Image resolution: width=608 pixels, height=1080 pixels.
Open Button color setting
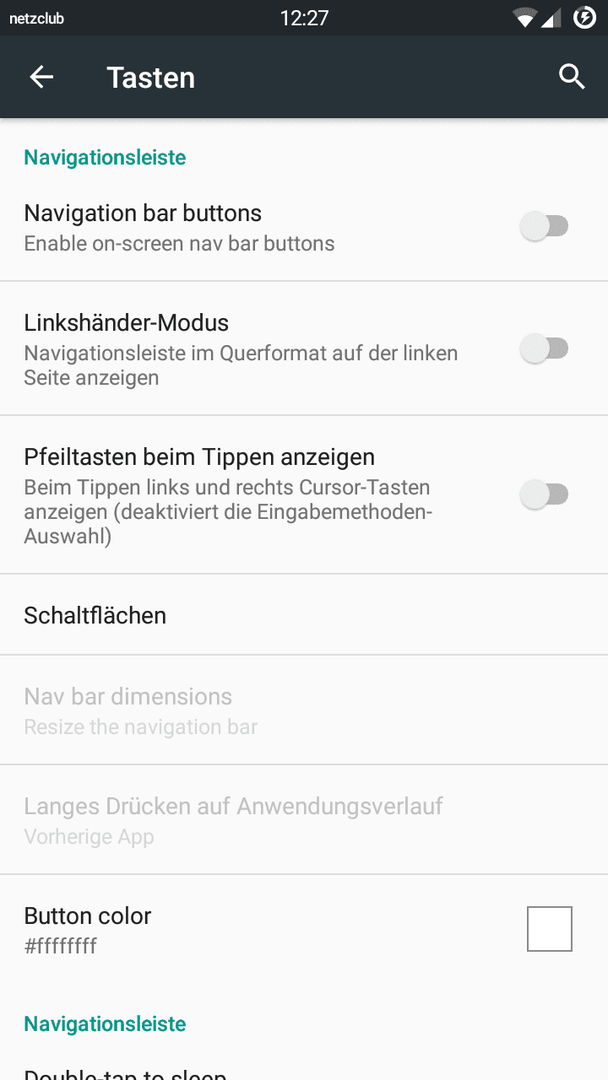coord(304,930)
